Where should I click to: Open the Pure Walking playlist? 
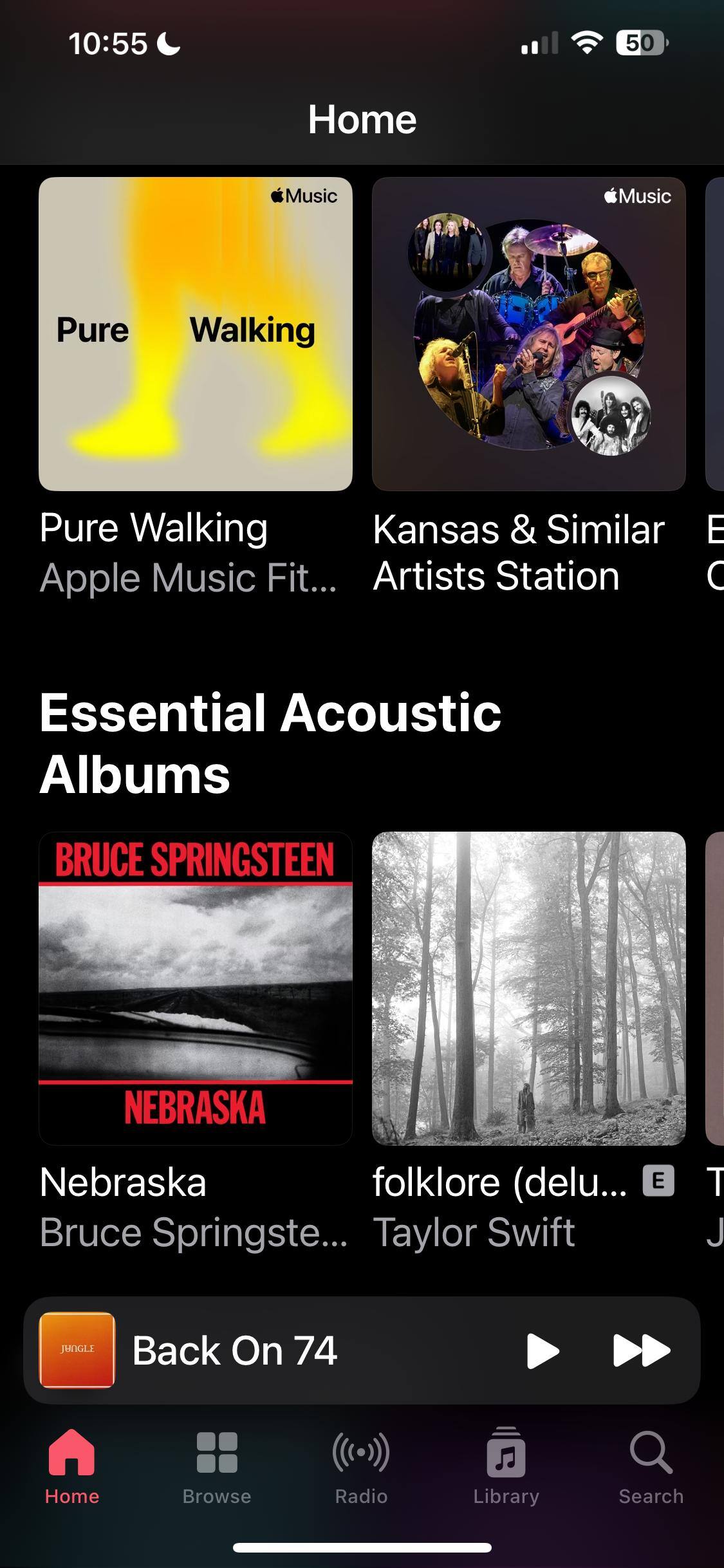click(195, 333)
